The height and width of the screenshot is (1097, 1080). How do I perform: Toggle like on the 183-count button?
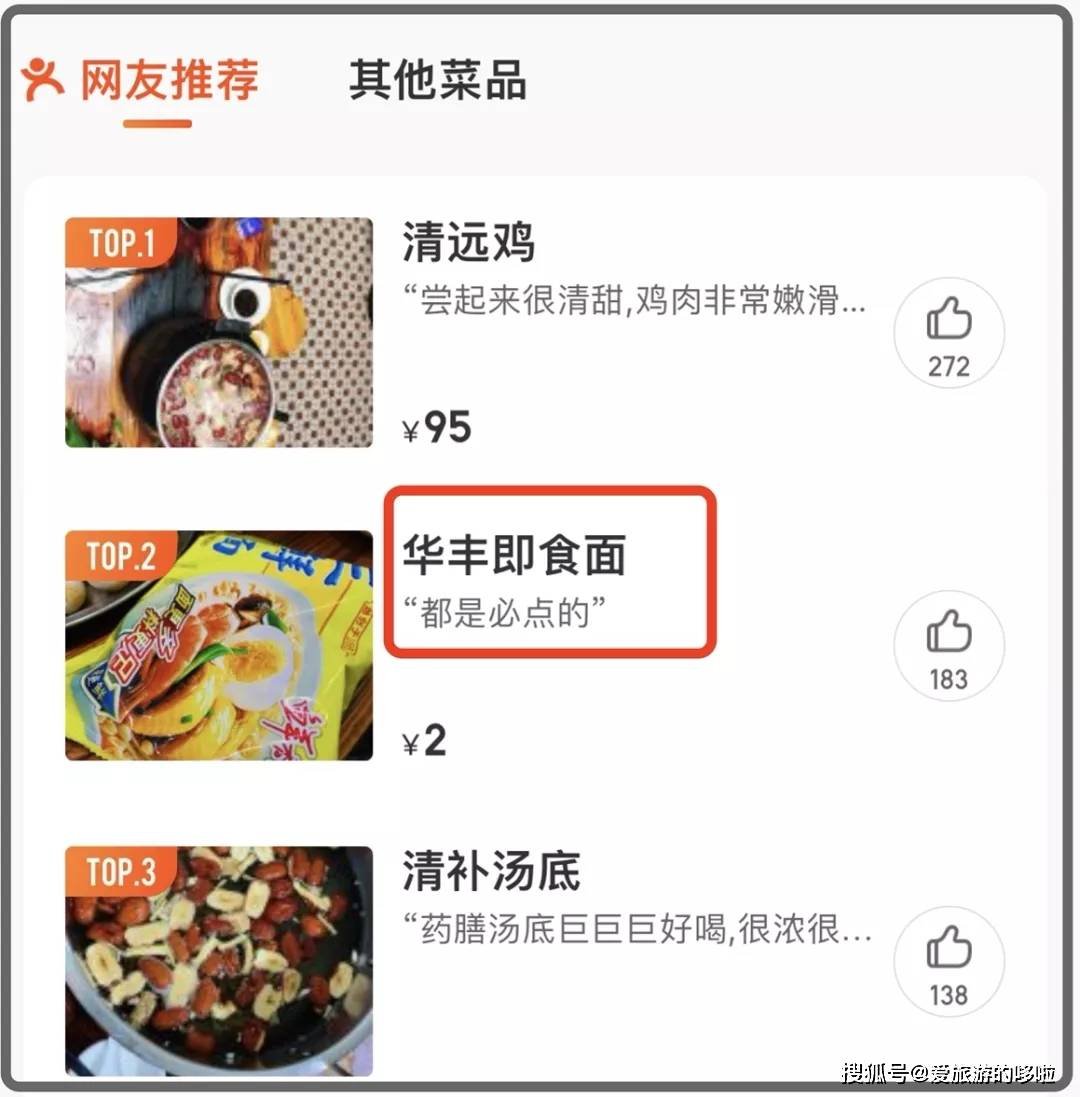pyautogui.click(x=948, y=646)
